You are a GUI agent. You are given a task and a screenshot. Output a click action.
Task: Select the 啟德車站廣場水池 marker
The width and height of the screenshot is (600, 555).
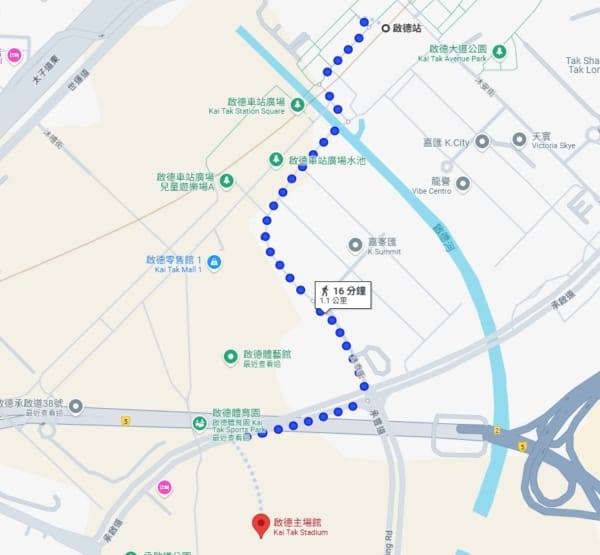(x=277, y=160)
